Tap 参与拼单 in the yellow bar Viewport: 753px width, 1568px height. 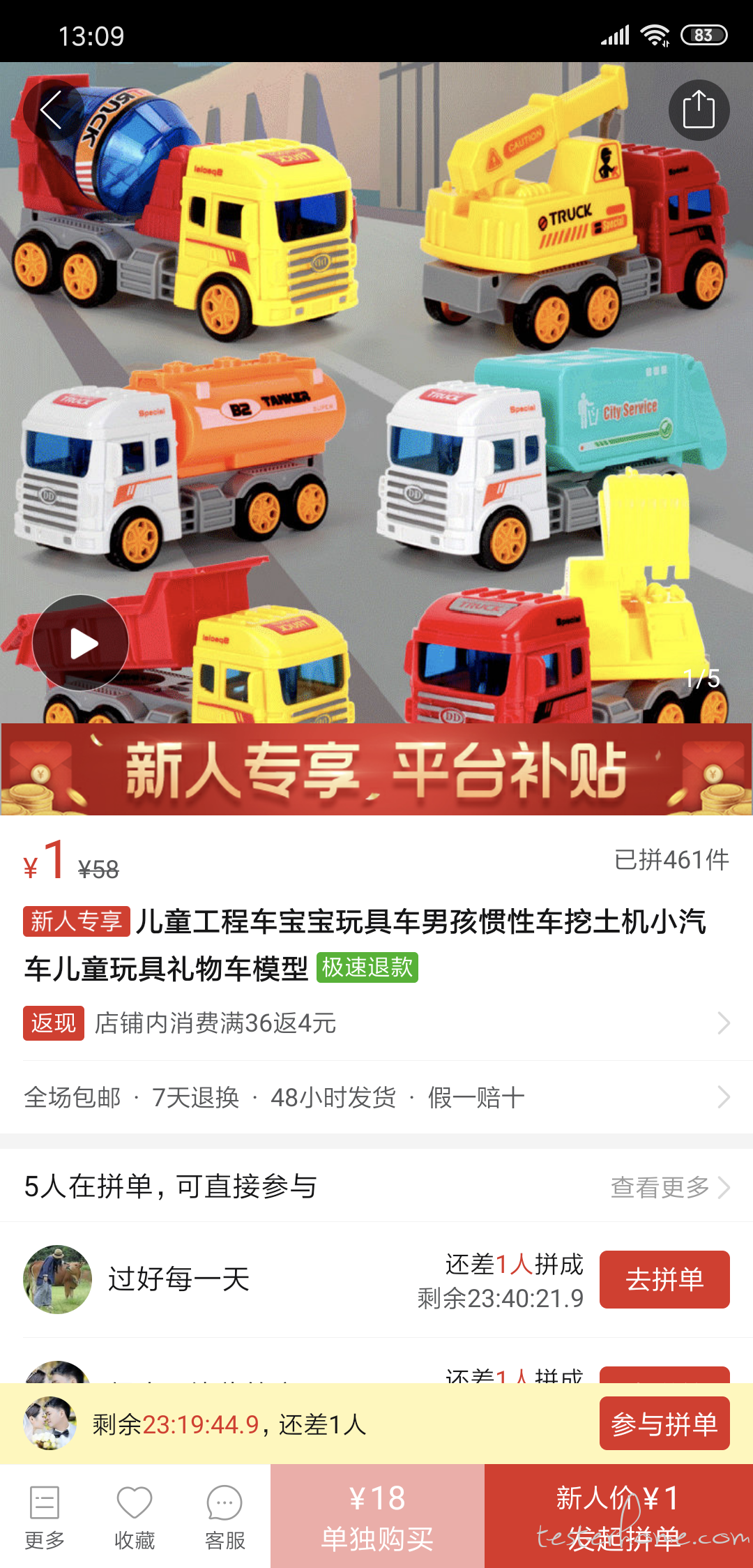click(664, 1424)
